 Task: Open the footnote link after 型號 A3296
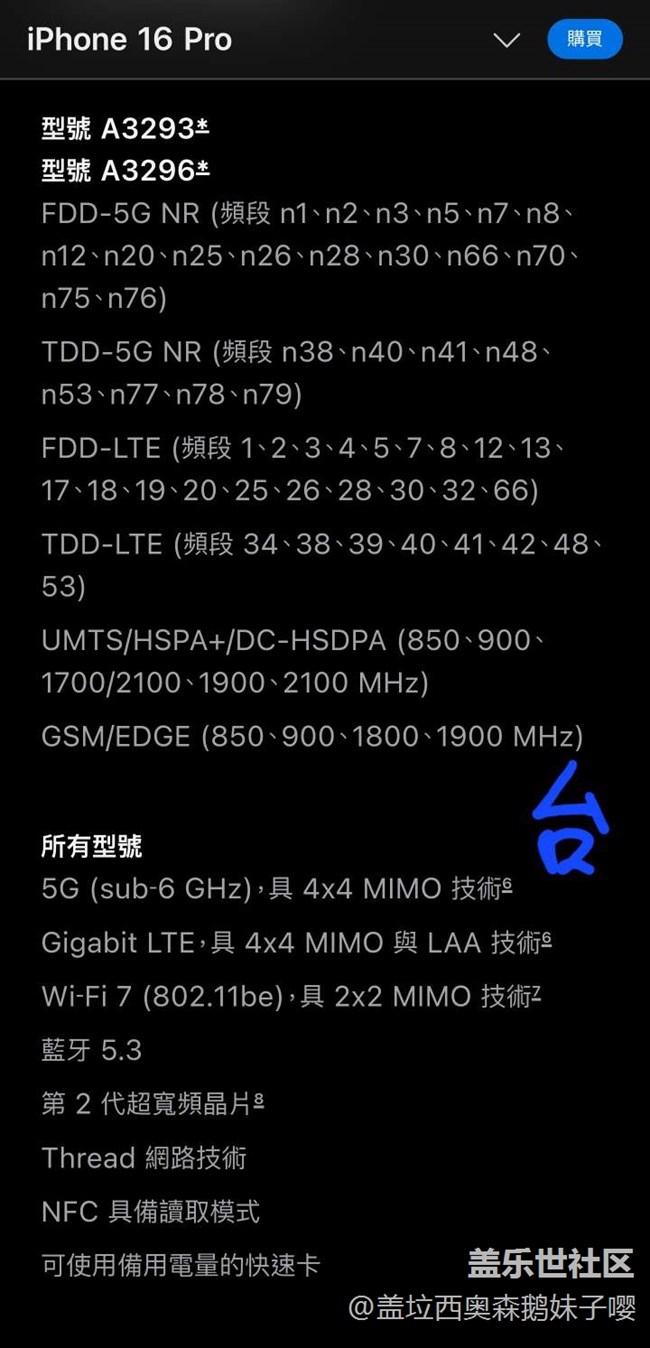point(203,167)
